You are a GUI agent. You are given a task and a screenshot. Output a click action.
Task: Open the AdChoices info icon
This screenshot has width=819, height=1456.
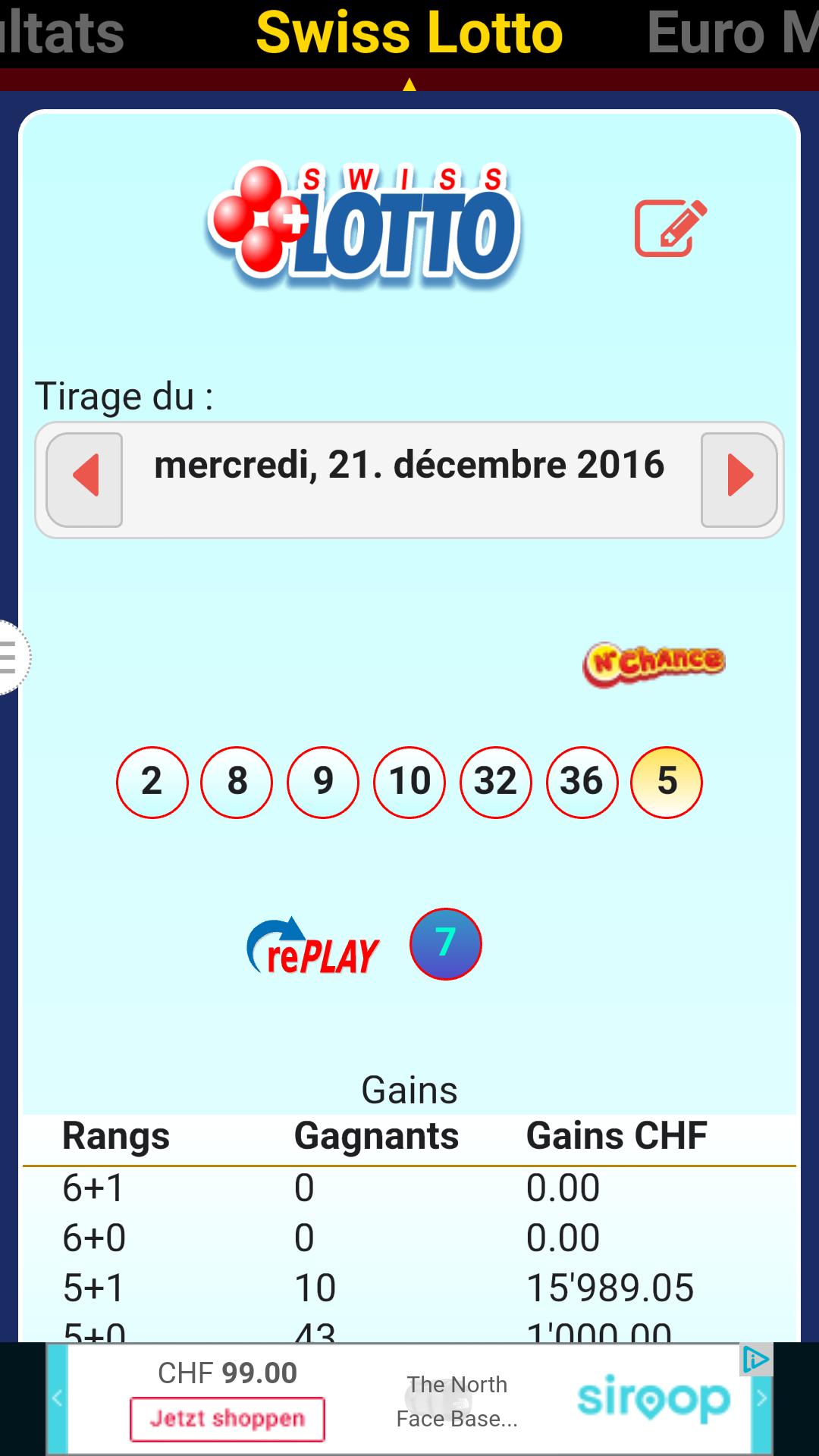[x=756, y=1360]
